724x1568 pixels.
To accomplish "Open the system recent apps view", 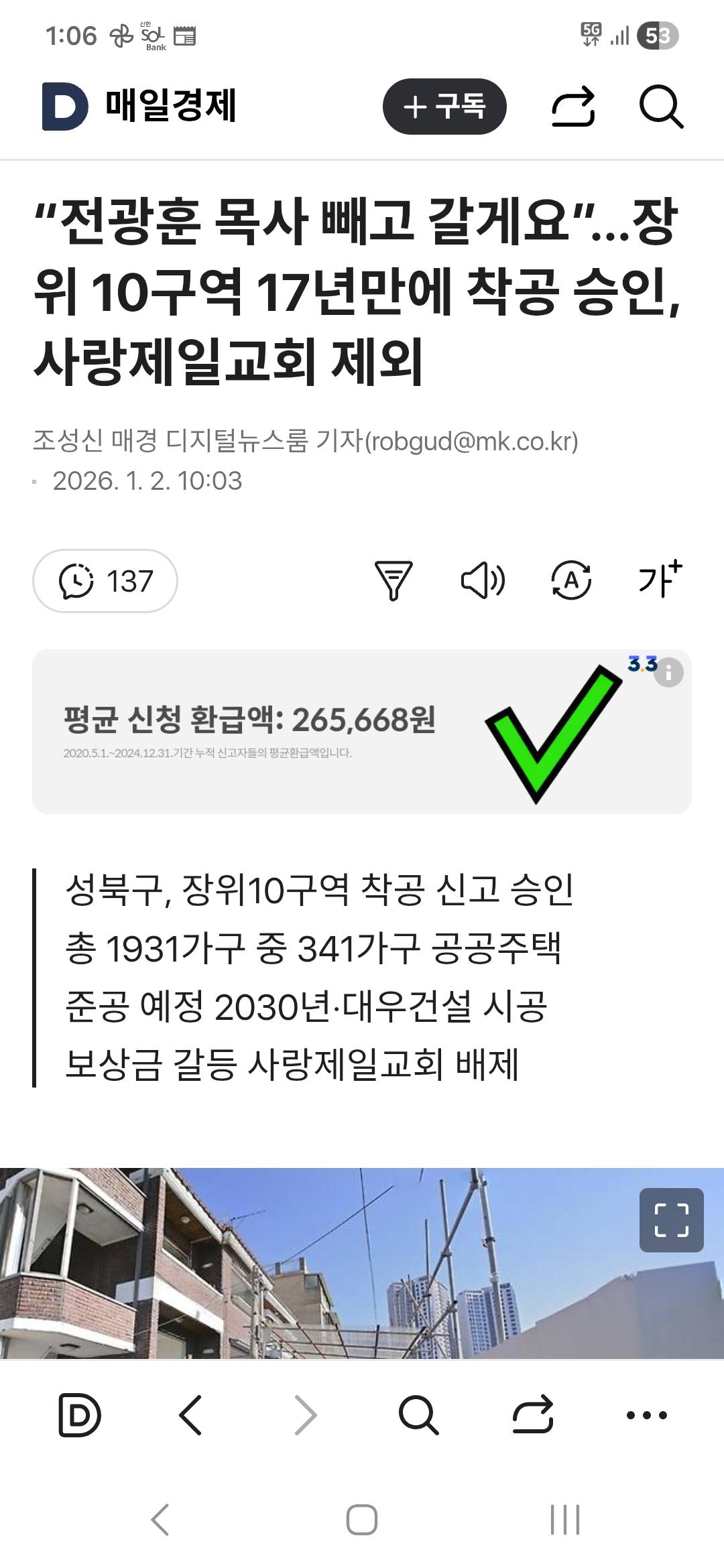I will (x=564, y=1519).
